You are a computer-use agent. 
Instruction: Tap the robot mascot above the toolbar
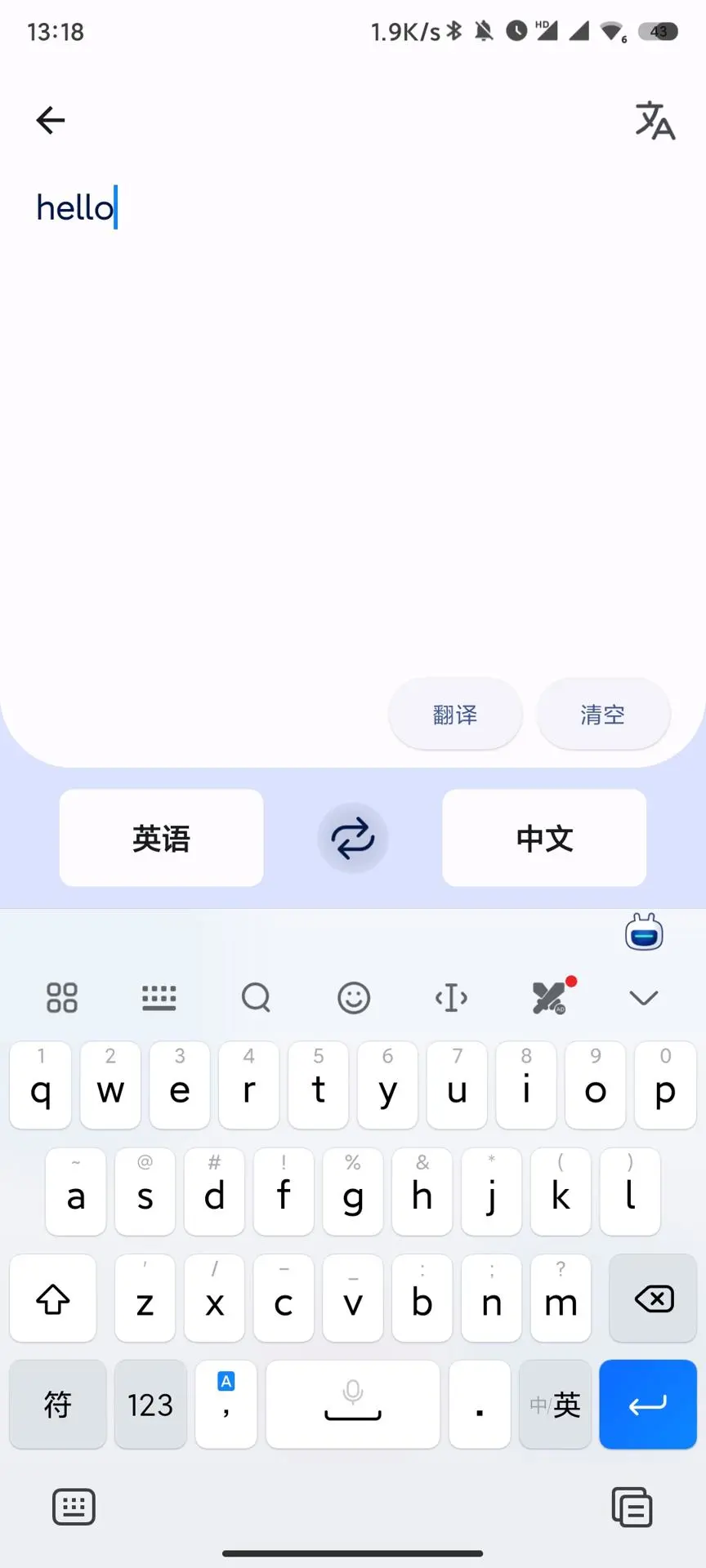click(x=644, y=931)
